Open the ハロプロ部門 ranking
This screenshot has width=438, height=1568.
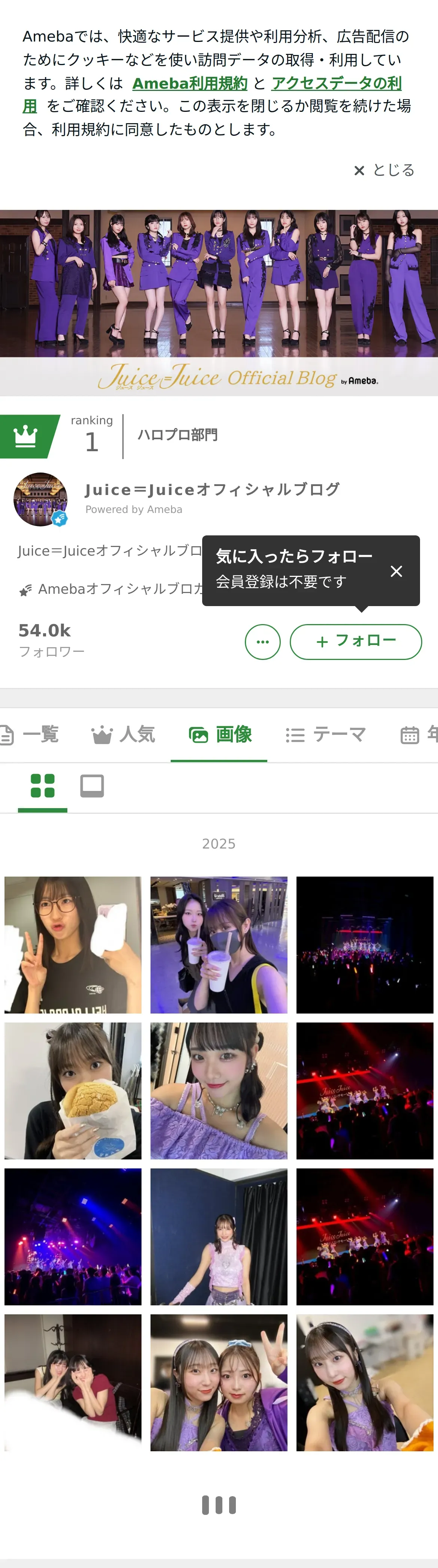(177, 435)
